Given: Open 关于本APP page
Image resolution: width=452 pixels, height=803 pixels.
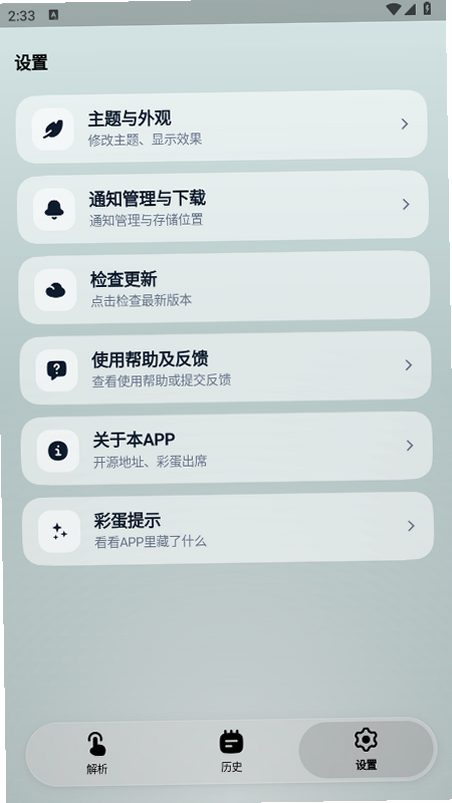Looking at the screenshot, I should (226, 448).
